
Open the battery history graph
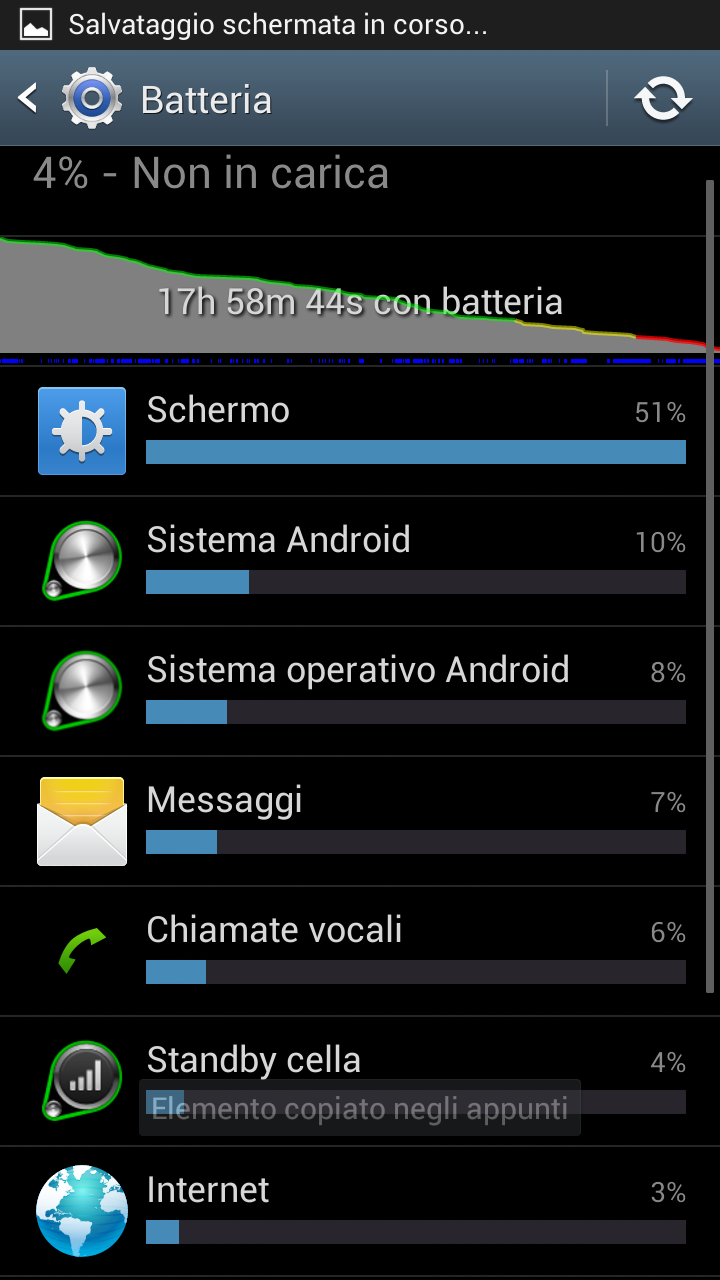click(x=360, y=297)
